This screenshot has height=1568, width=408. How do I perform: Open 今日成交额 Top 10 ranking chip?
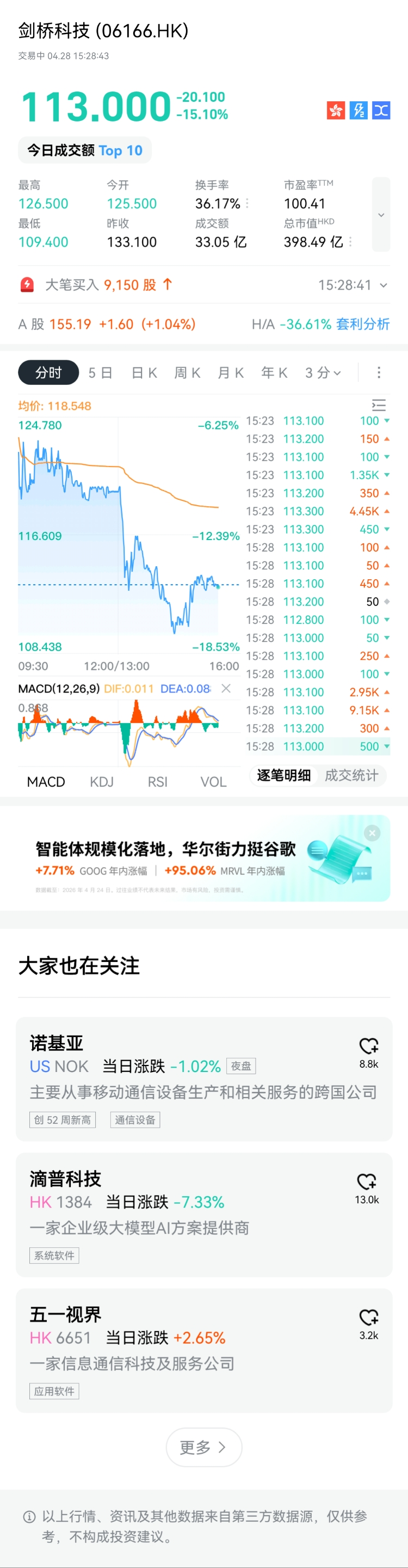[84, 150]
